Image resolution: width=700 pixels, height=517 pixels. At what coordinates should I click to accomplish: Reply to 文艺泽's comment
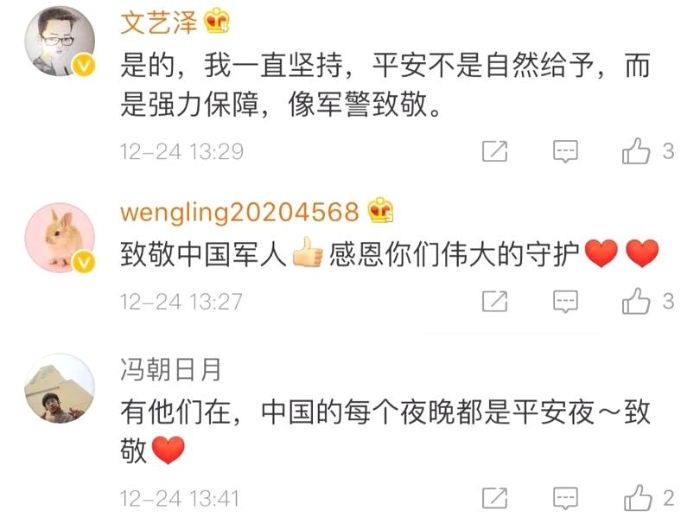click(x=566, y=152)
